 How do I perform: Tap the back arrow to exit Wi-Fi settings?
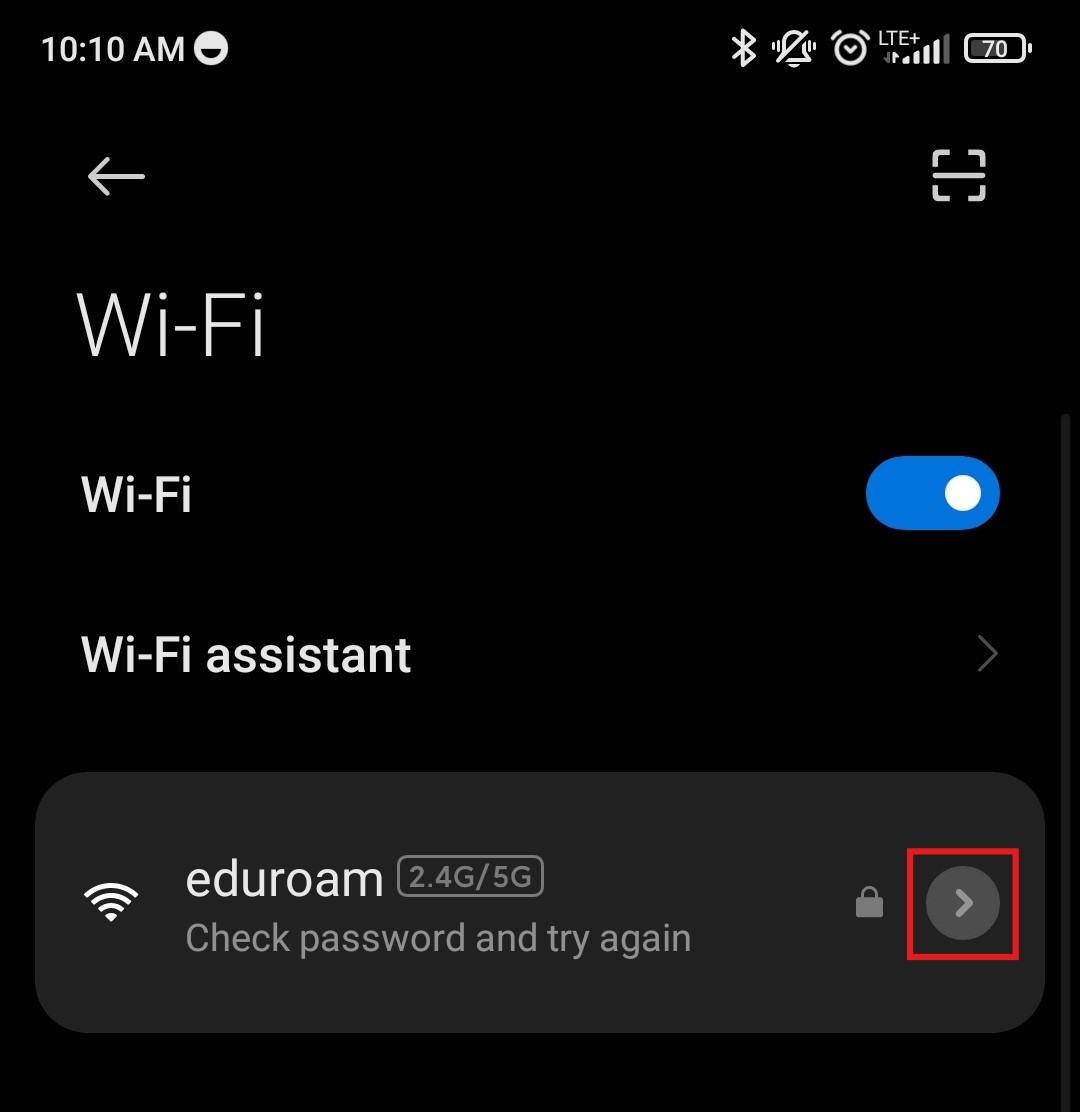pos(114,176)
